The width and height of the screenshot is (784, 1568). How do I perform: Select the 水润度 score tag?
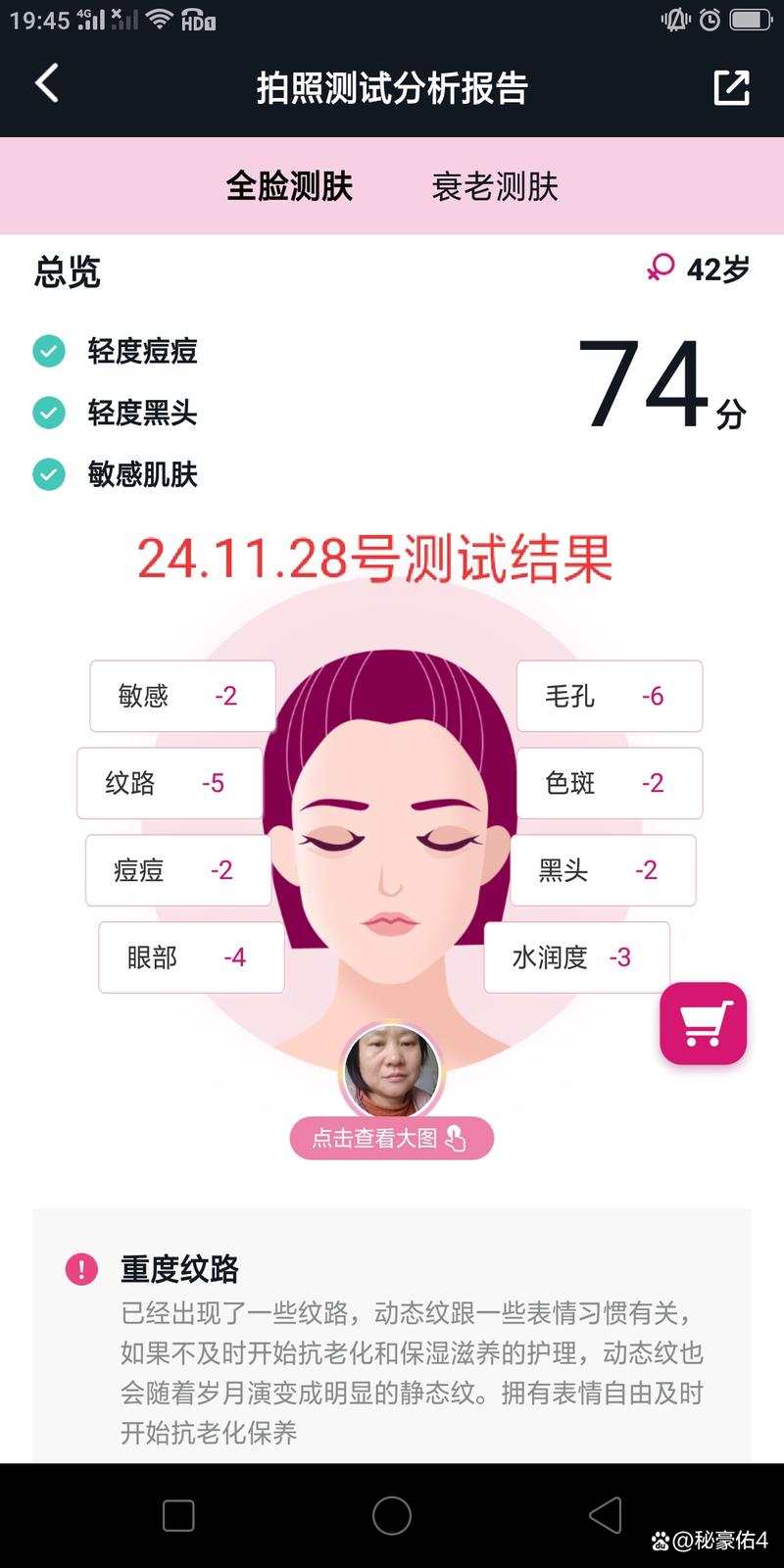(x=576, y=957)
